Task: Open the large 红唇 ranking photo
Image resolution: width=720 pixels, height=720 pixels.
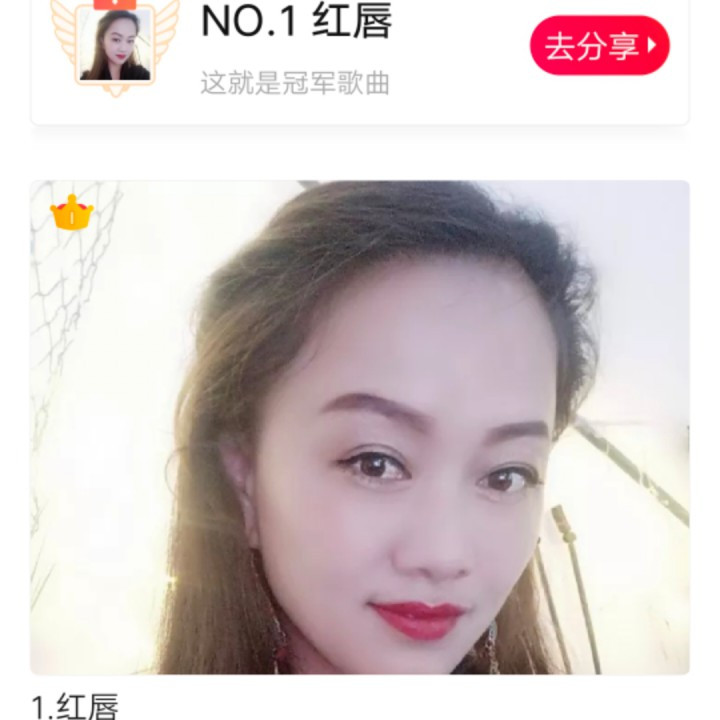Action: 360,427
